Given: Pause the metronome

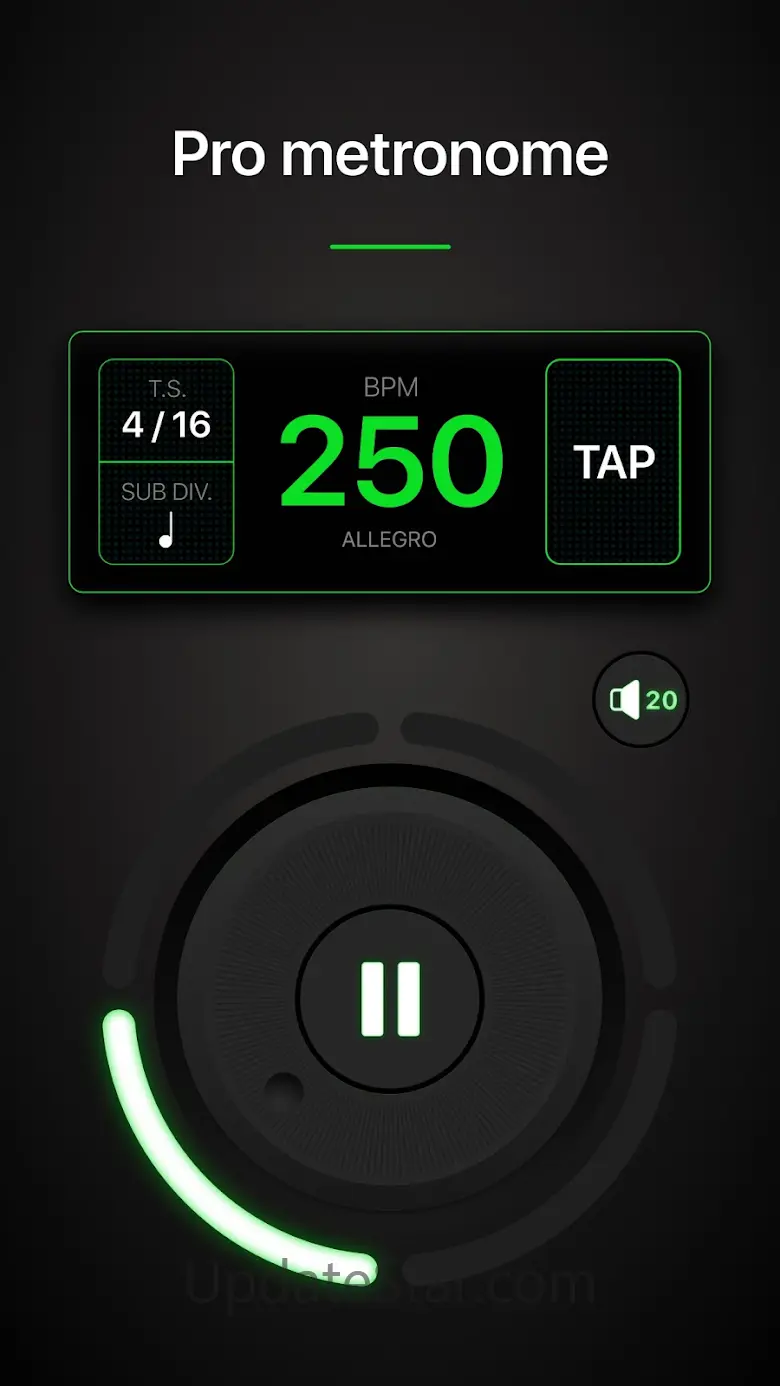Looking at the screenshot, I should pyautogui.click(x=390, y=998).
